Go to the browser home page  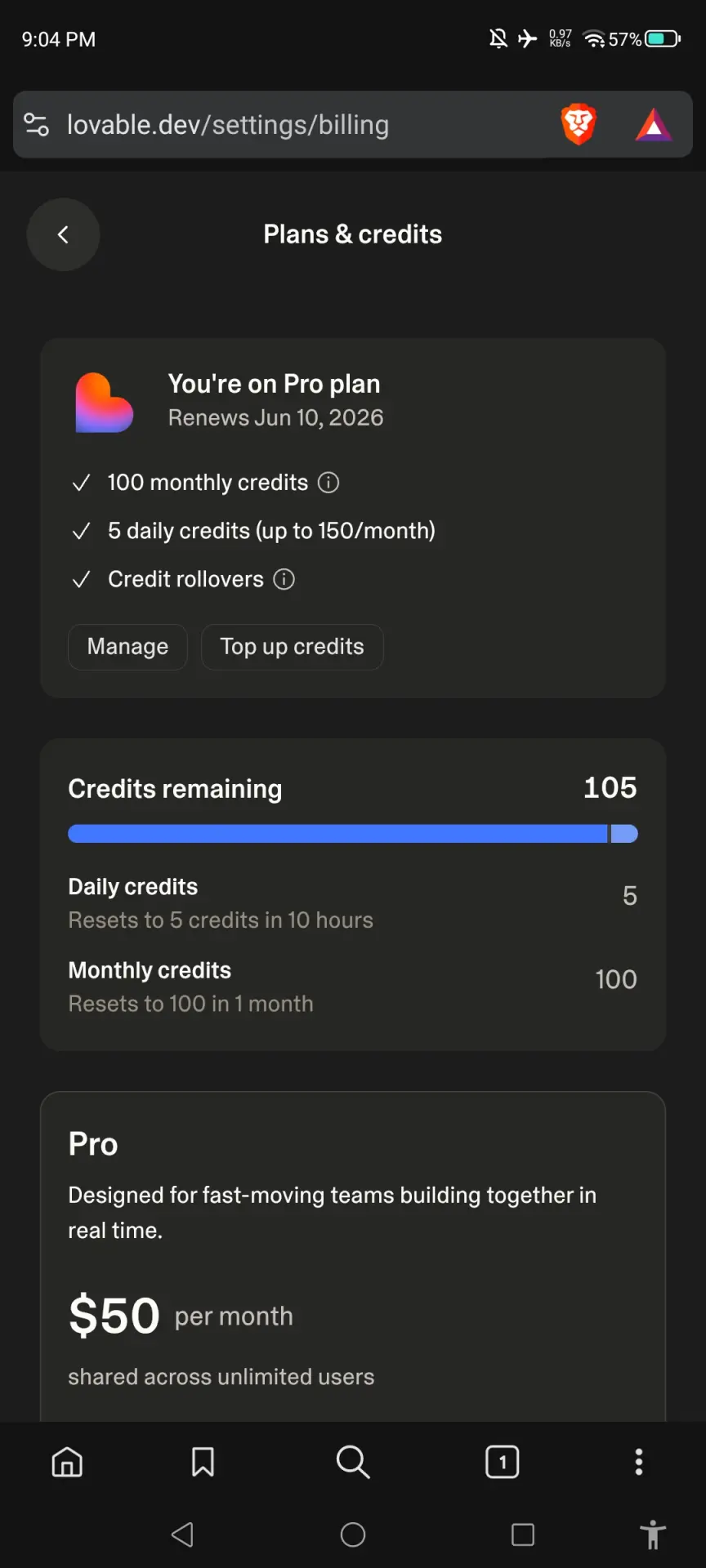coord(67,1462)
